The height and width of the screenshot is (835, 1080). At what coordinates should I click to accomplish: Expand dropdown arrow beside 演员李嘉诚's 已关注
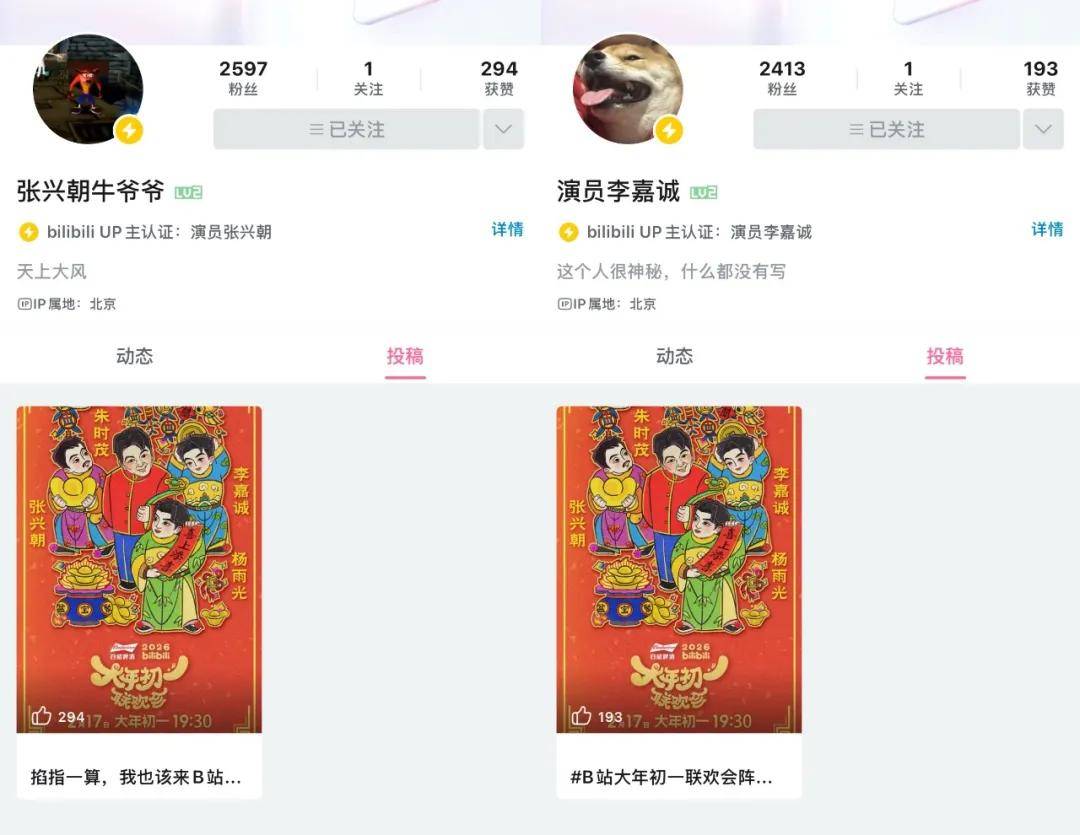1043,129
